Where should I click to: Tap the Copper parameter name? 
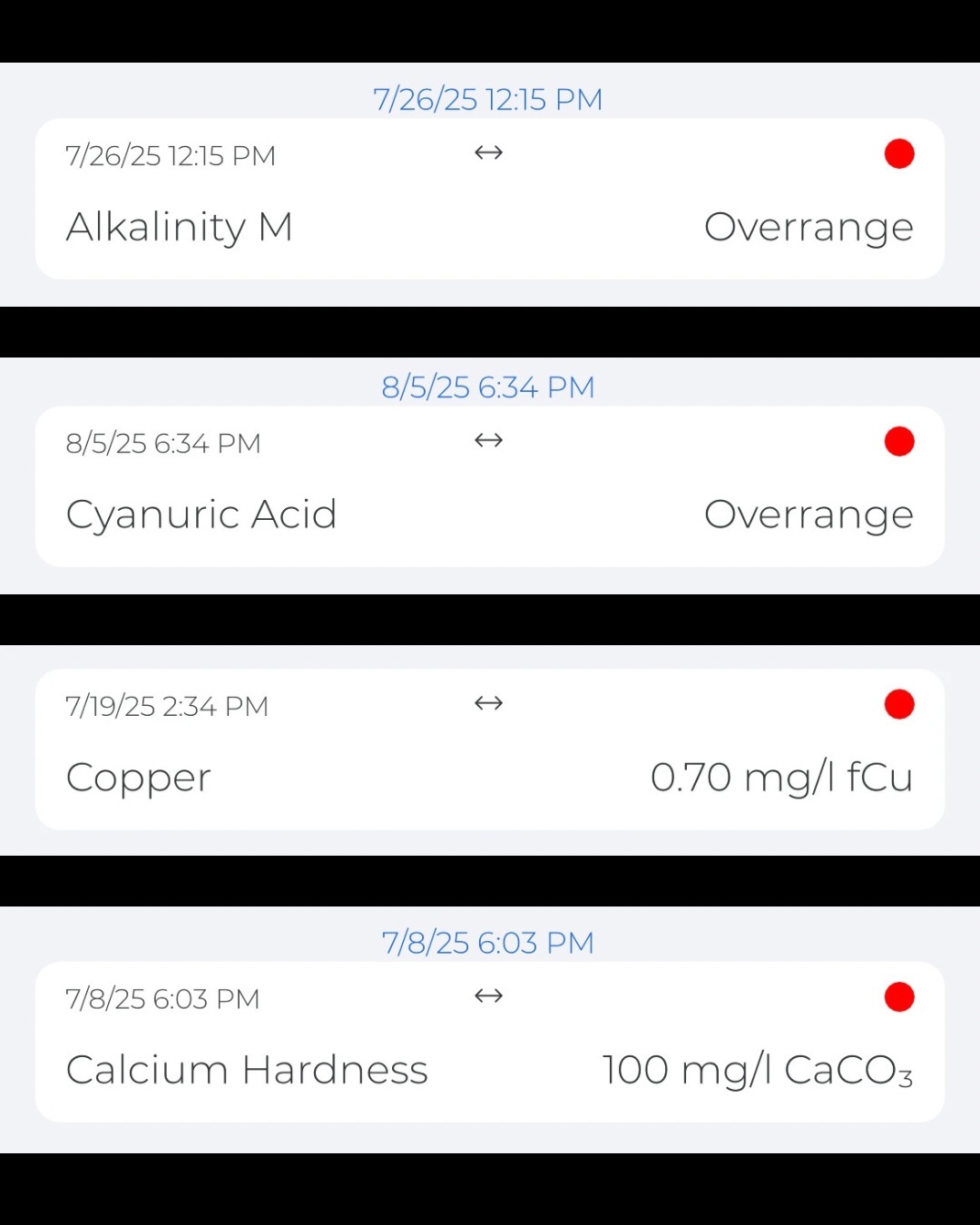tap(138, 777)
